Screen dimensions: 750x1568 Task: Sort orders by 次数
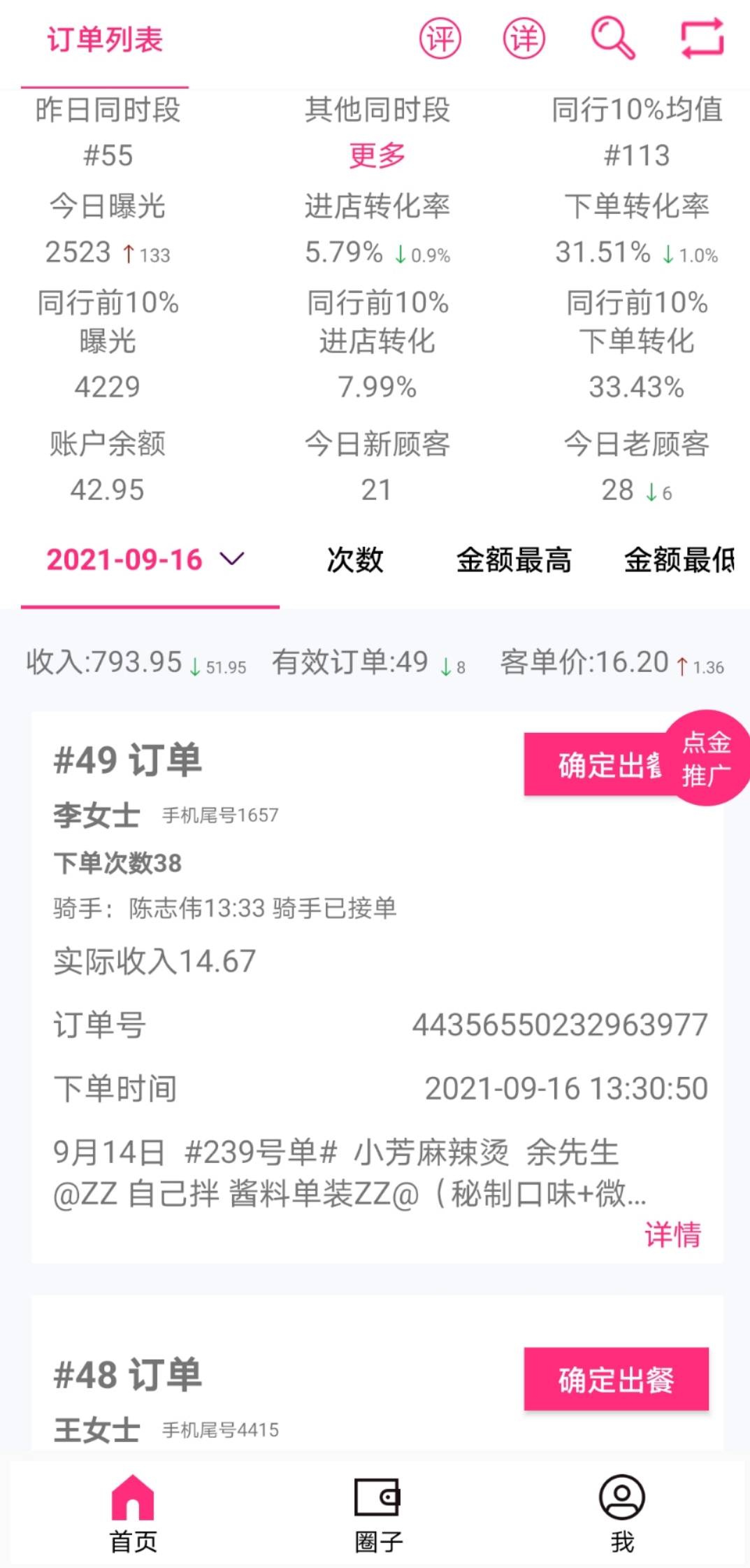(355, 560)
